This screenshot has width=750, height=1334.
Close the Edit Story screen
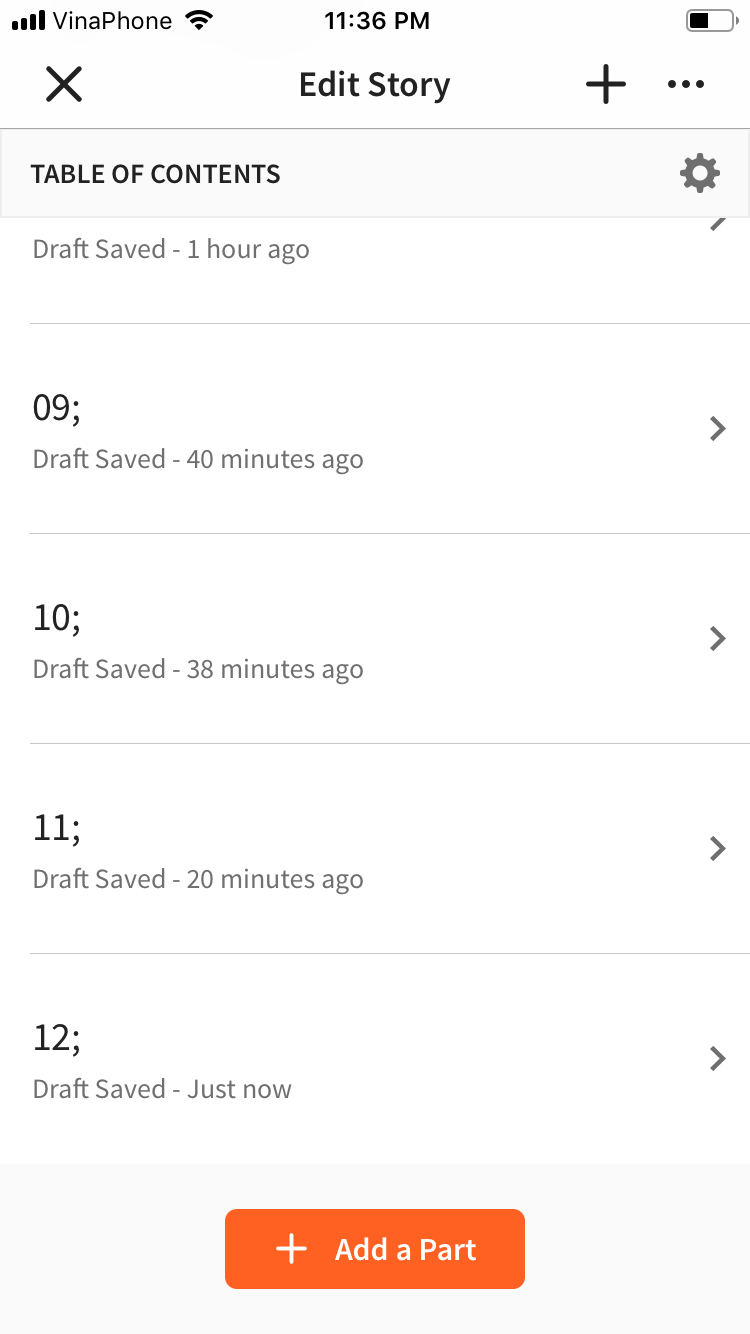(64, 85)
